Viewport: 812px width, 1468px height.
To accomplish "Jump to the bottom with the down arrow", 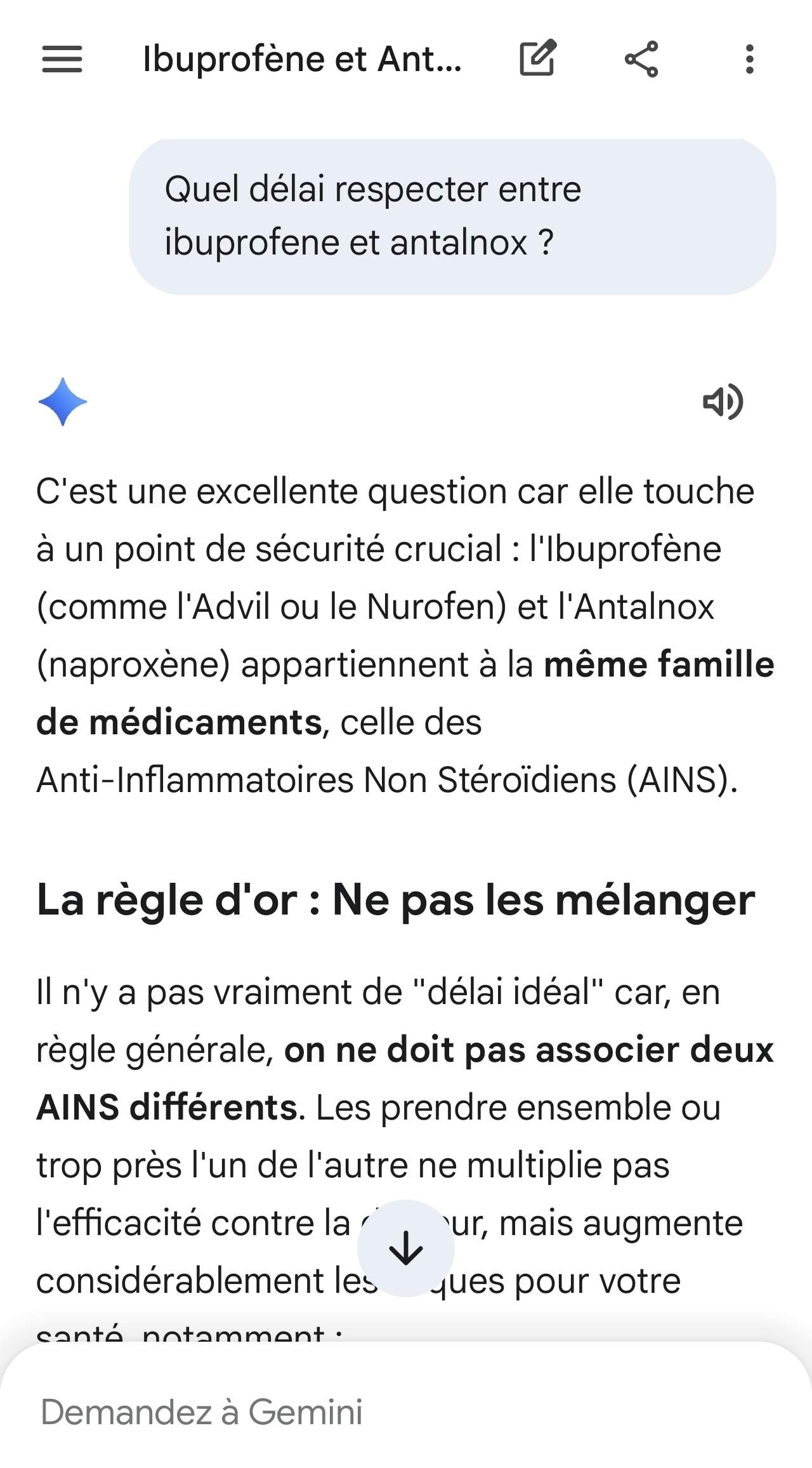I will [x=406, y=1248].
